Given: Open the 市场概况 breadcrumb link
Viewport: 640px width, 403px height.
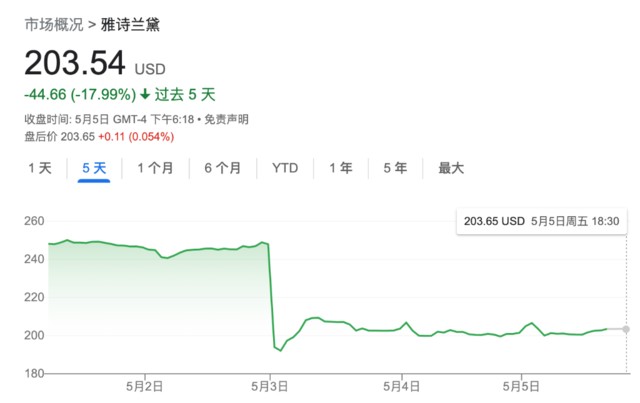Looking at the screenshot, I should coord(54,23).
